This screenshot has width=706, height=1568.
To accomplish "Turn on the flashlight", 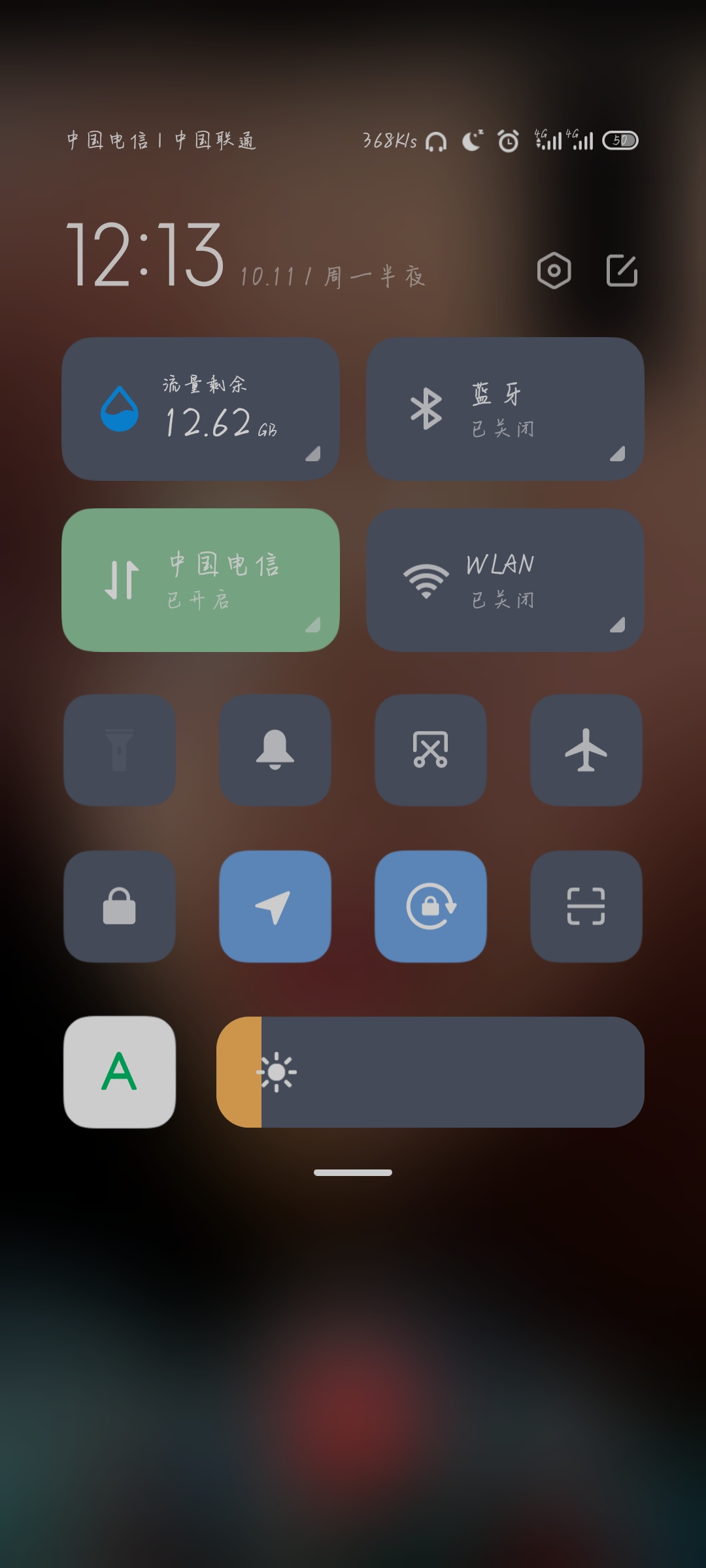I will point(120,750).
